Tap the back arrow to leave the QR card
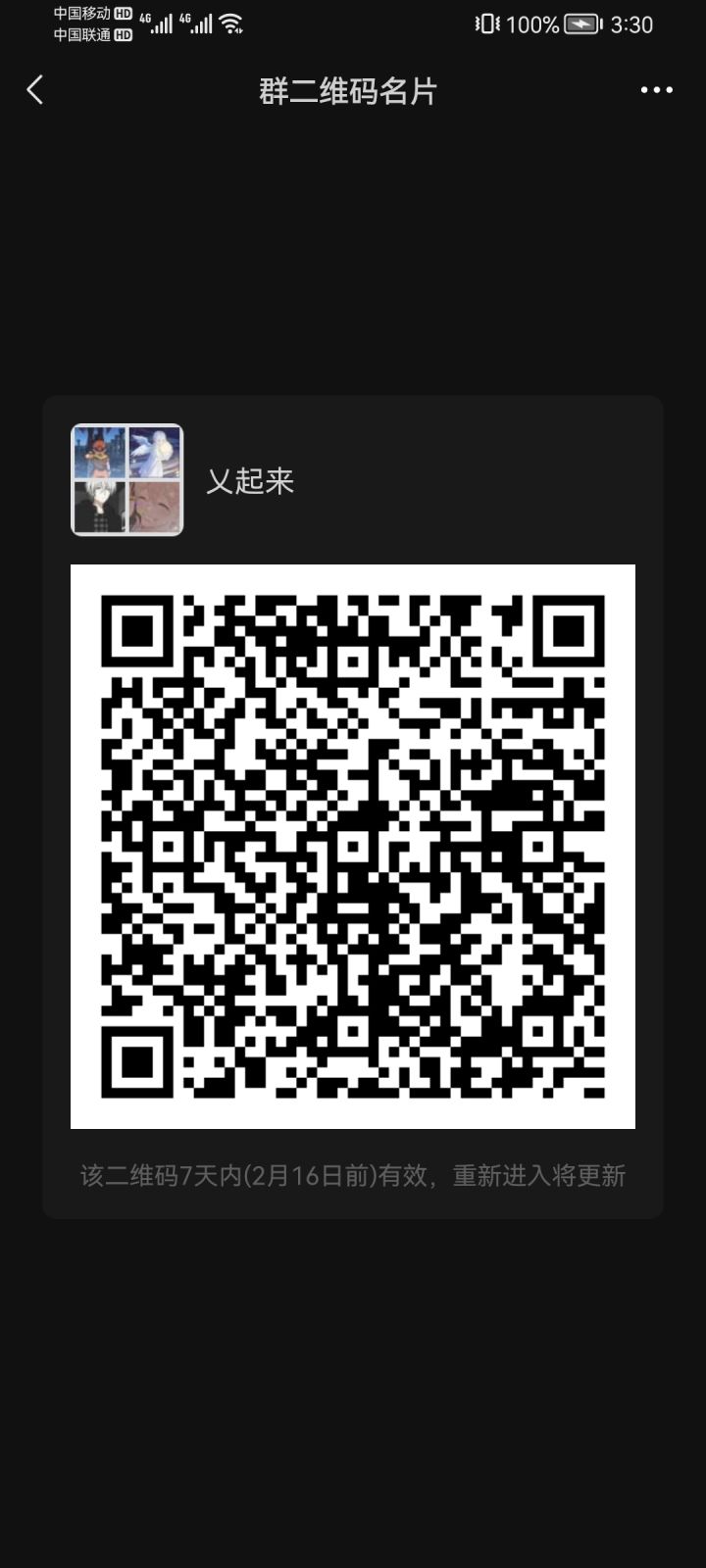The width and height of the screenshot is (706, 1568). tap(35, 89)
